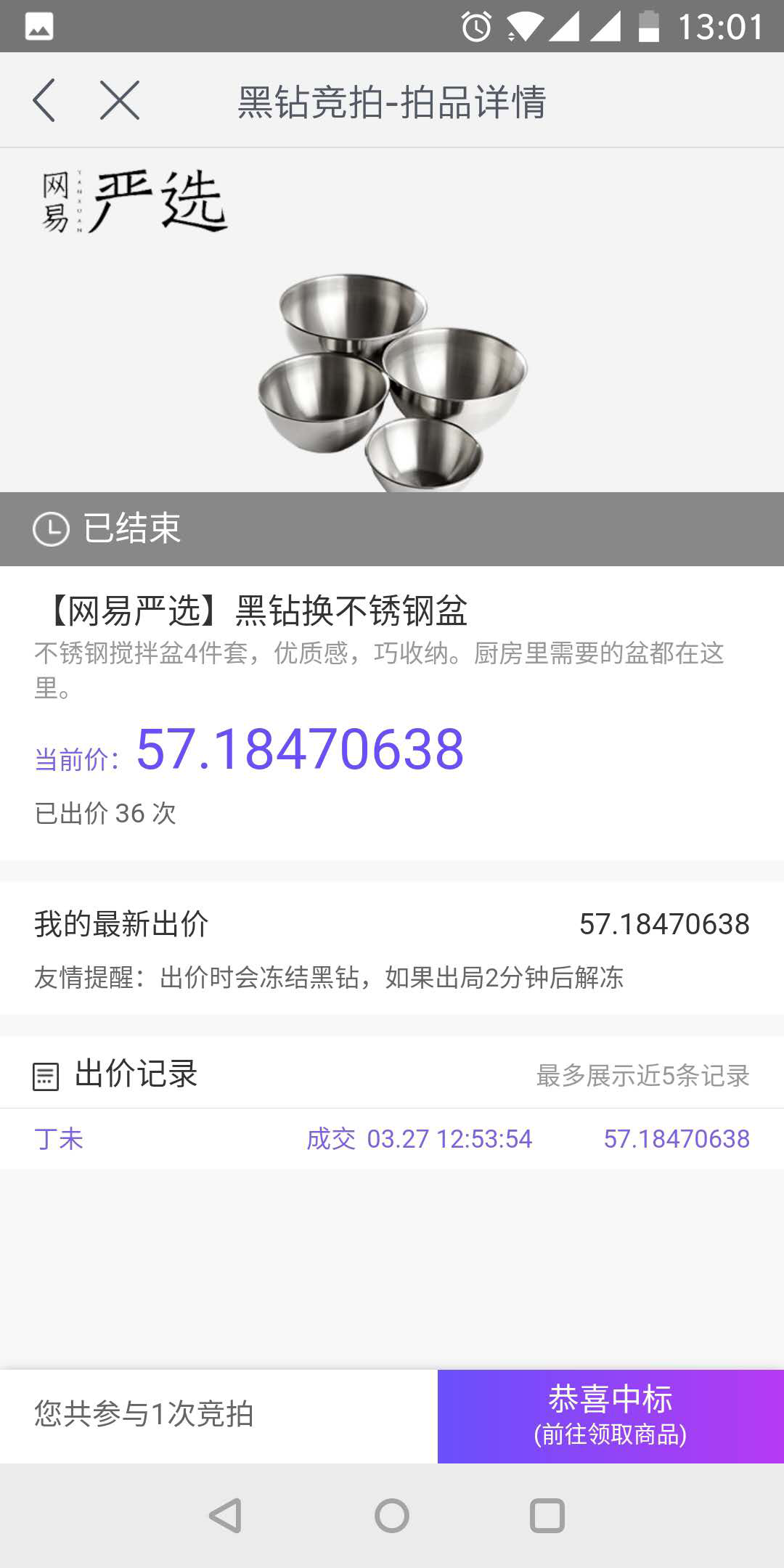
Task: Tap 恭喜中标 to claim the product
Action: tap(611, 1416)
